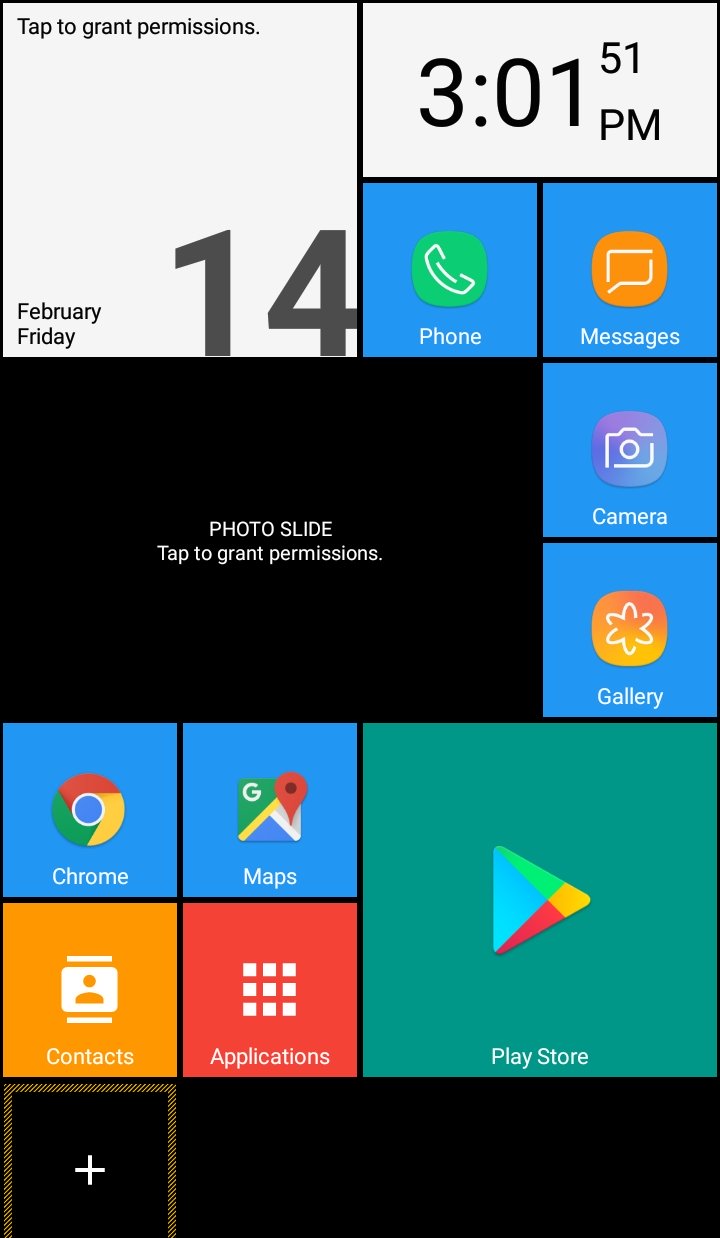Tap Photo Slide to grant permissions
This screenshot has width=720, height=1238.
(x=270, y=541)
